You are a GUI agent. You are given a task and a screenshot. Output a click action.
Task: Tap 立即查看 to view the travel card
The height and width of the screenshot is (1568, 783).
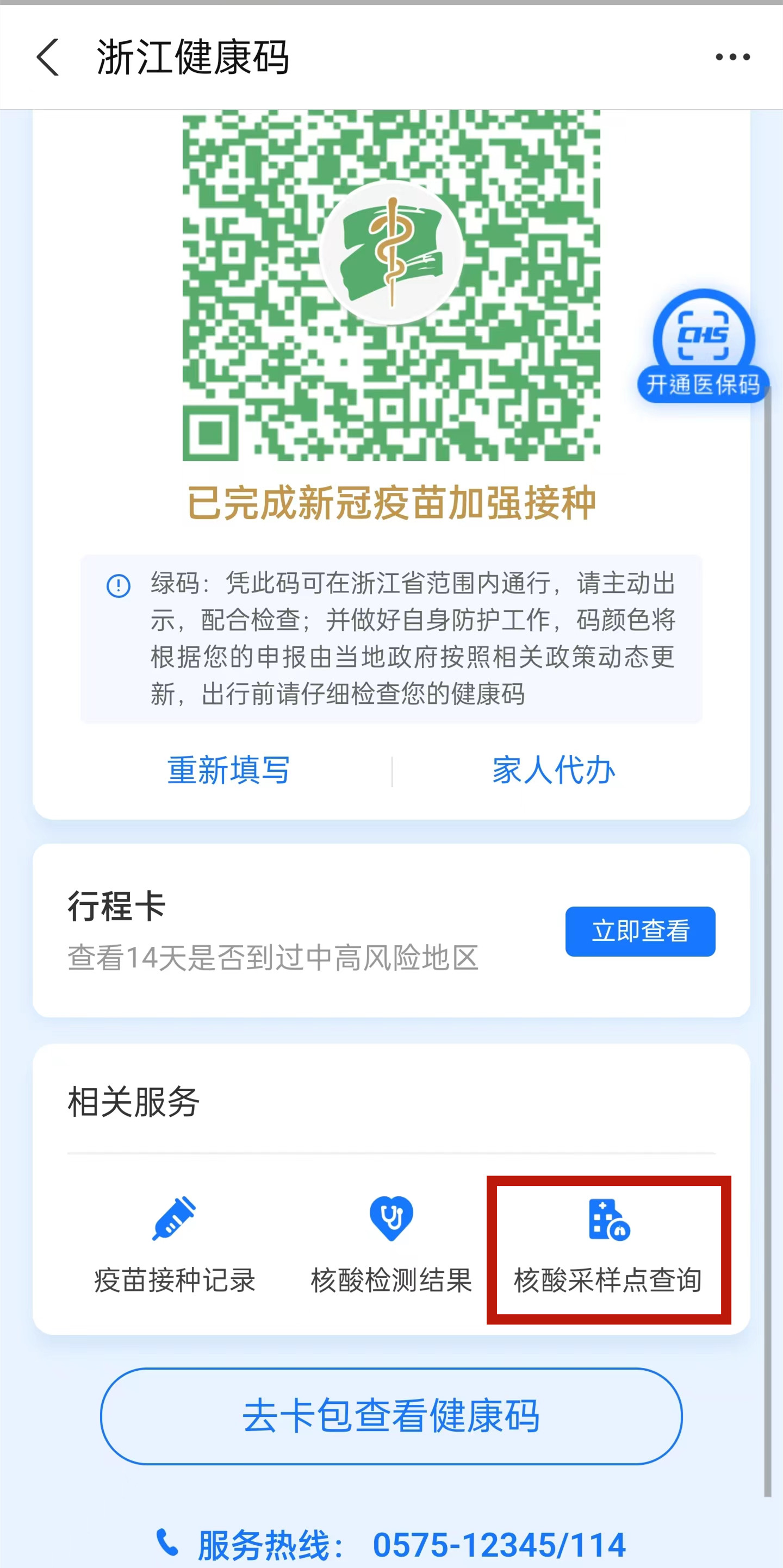(x=640, y=932)
